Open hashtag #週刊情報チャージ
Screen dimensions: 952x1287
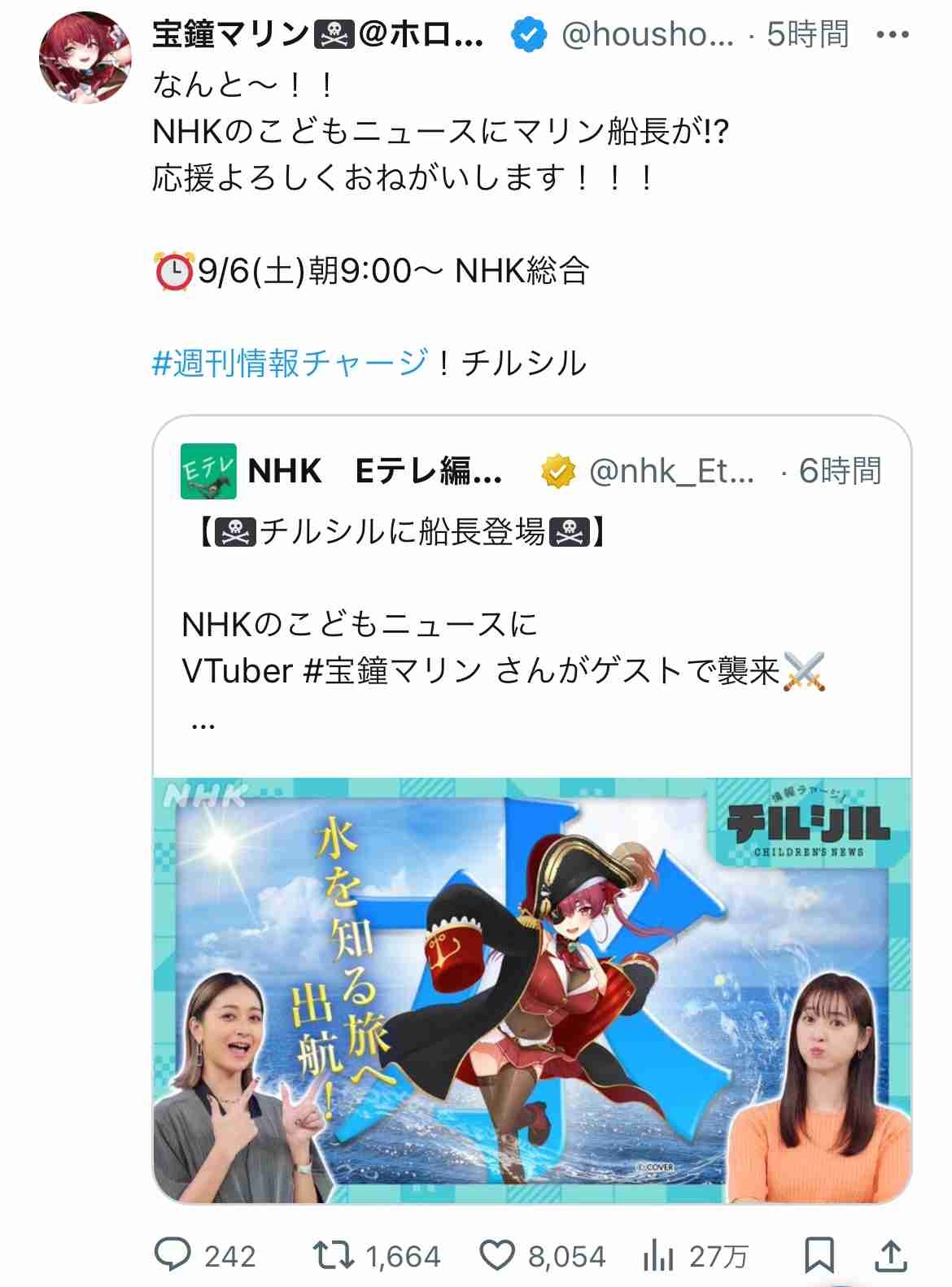click(x=290, y=363)
